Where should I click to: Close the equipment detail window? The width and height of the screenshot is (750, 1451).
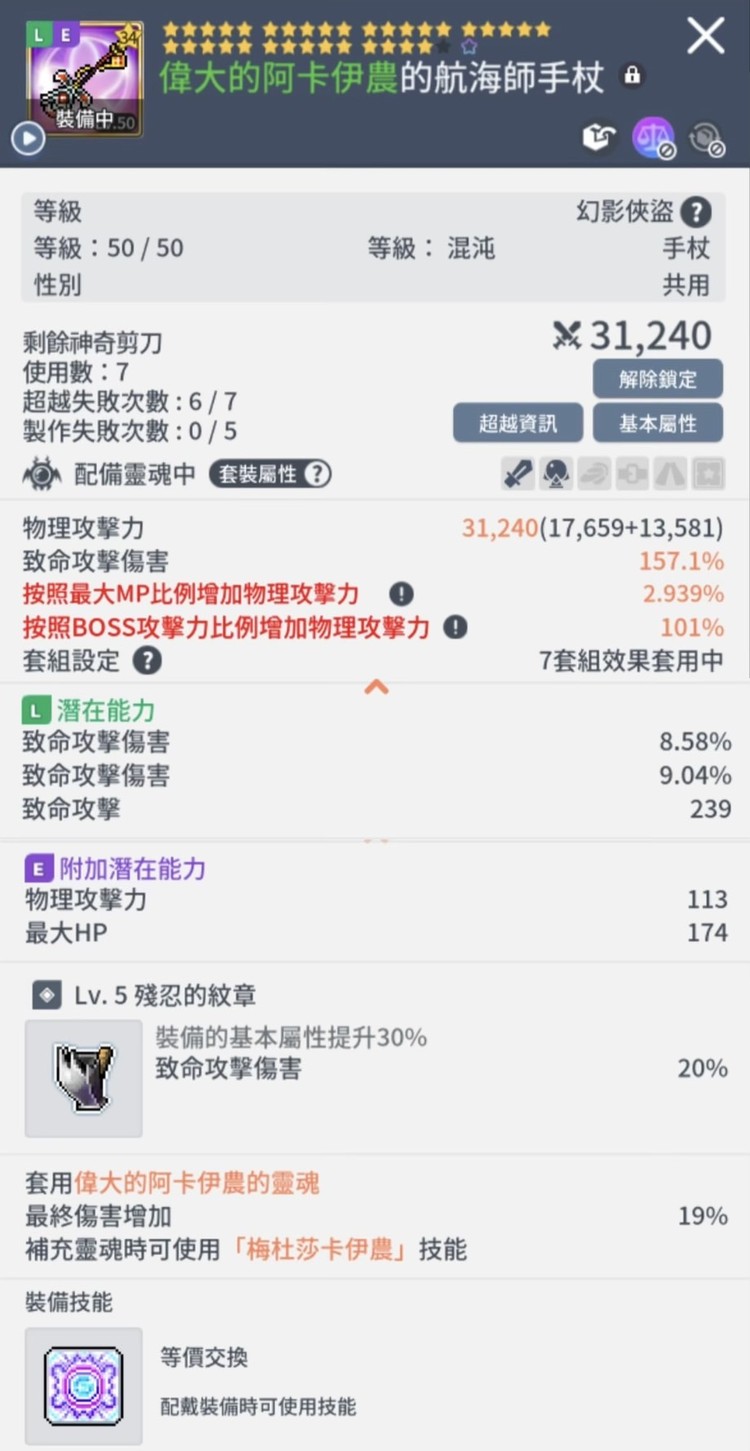tap(705, 37)
